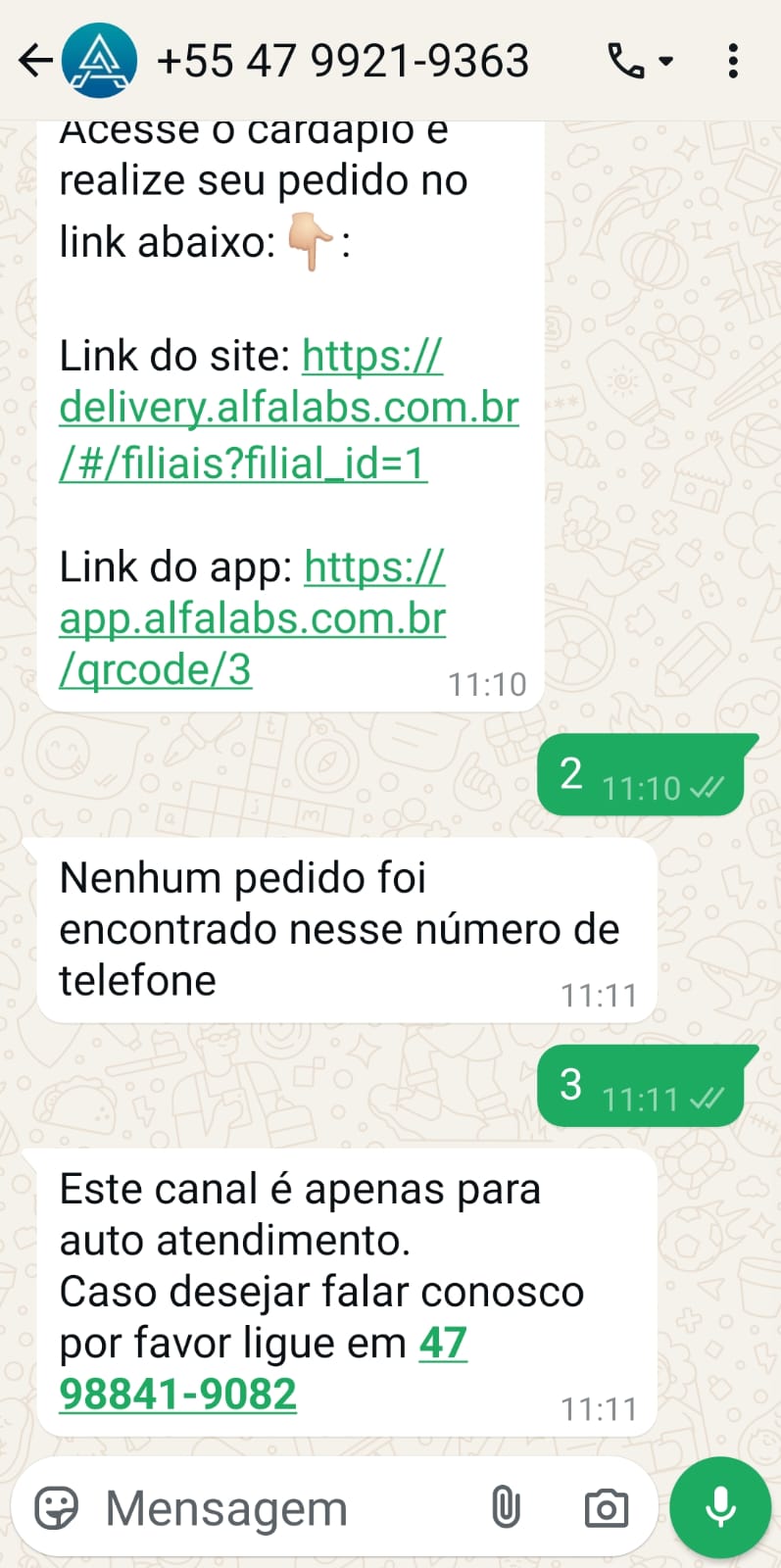Open the contact profile picture

99,61
